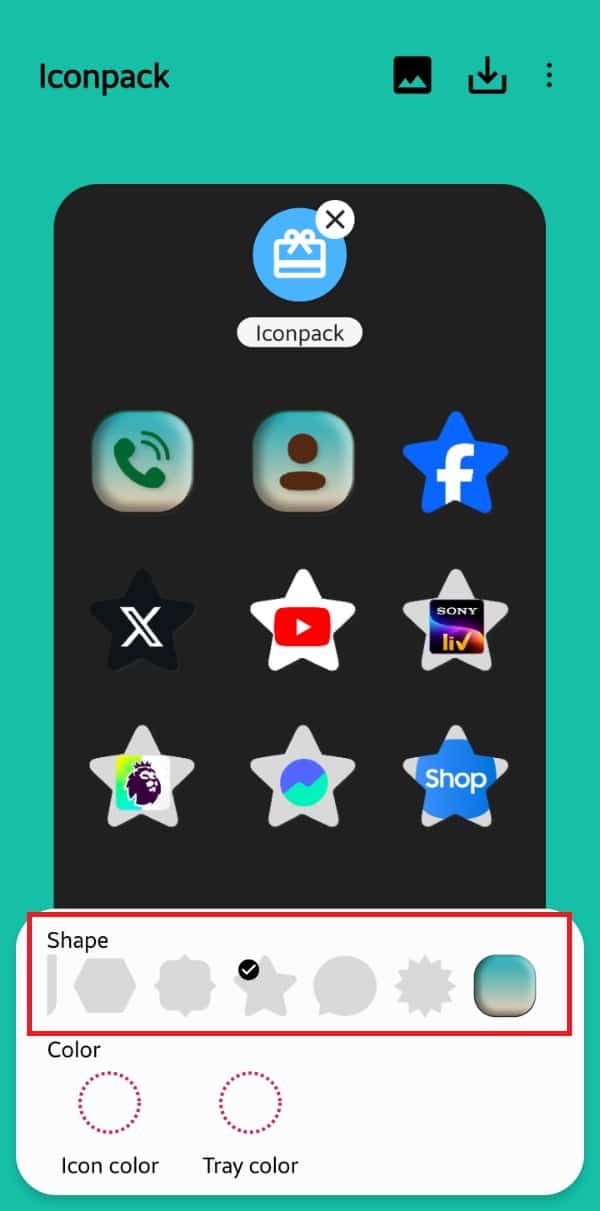The image size is (600, 1211).
Task: Tap the YouTube icon preview
Action: click(x=301, y=621)
